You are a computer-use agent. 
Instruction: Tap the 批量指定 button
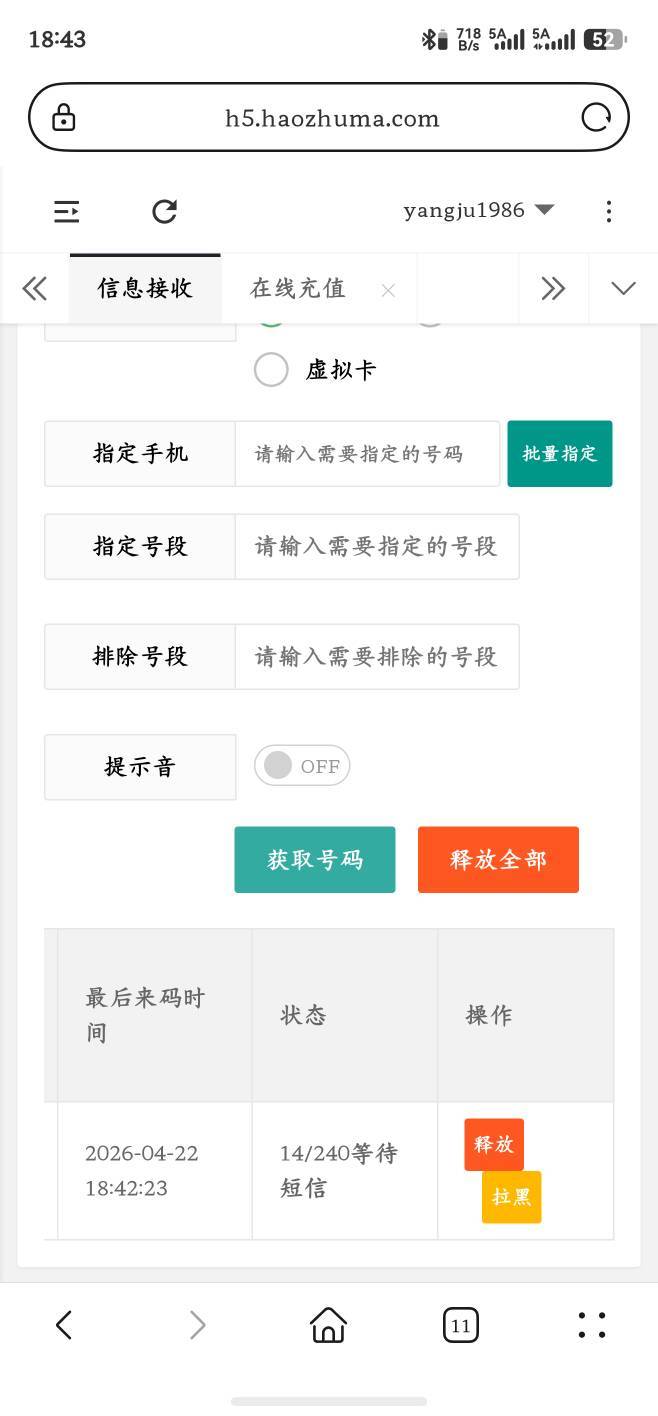(x=560, y=454)
